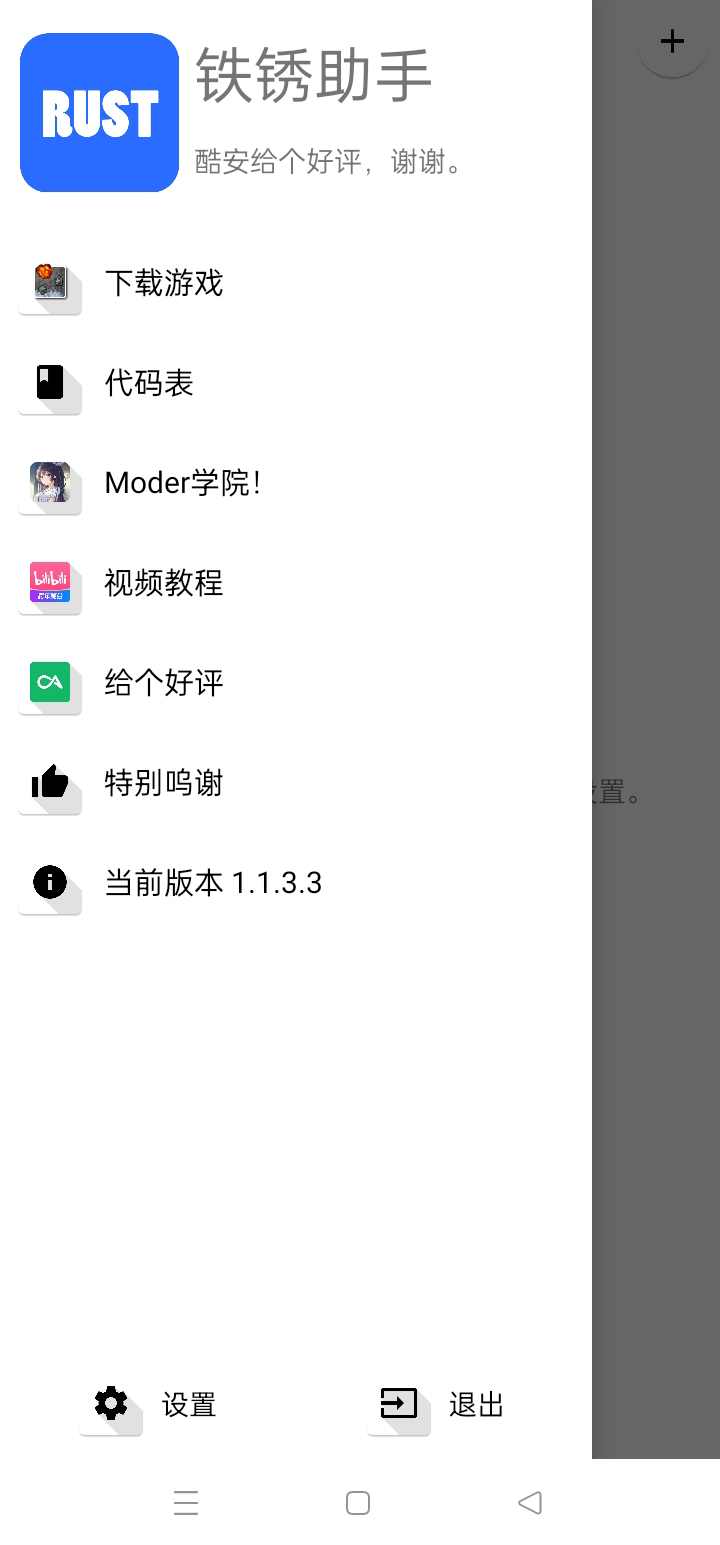This screenshot has width=720, height=1545.
Task: Open the 代码表 menu entry
Action: [148, 384]
